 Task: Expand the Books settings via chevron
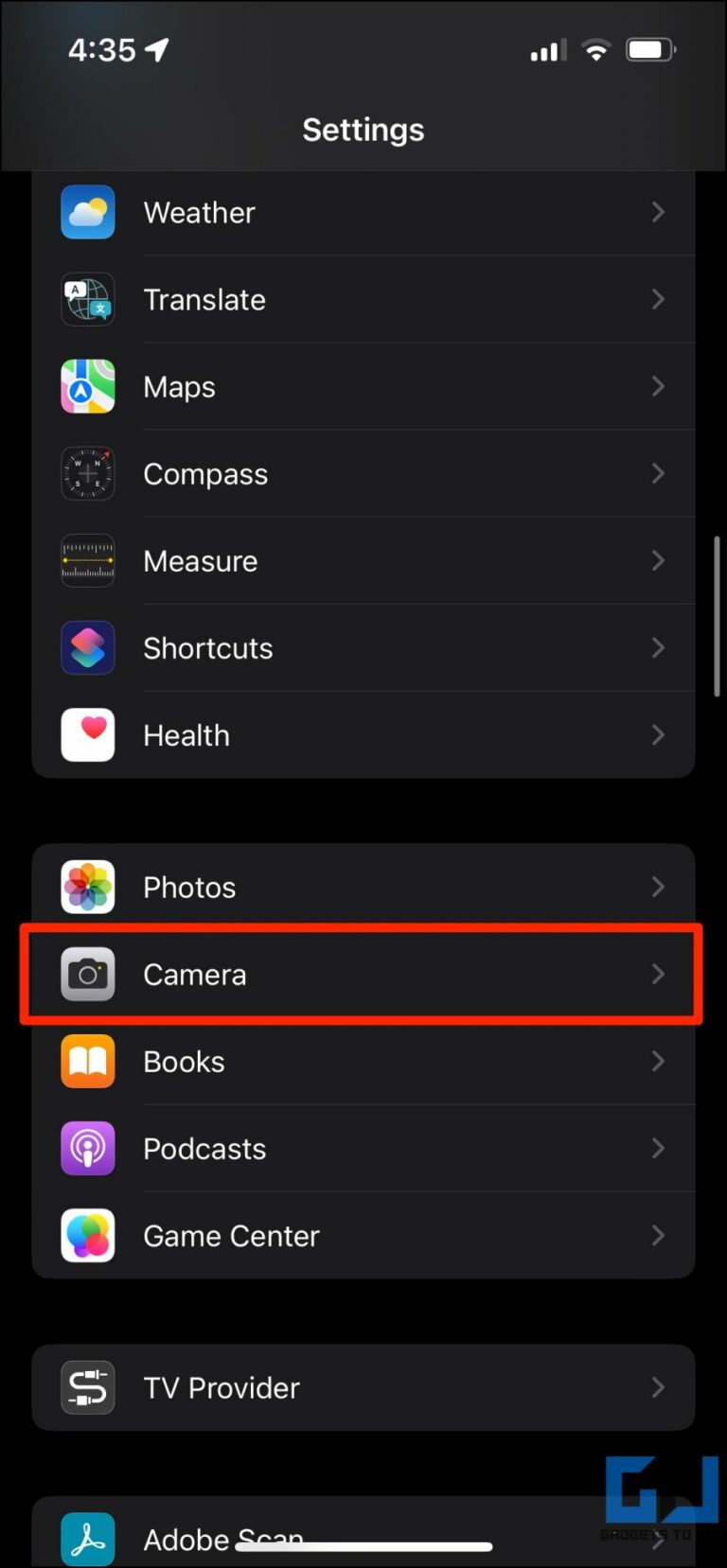658,1061
